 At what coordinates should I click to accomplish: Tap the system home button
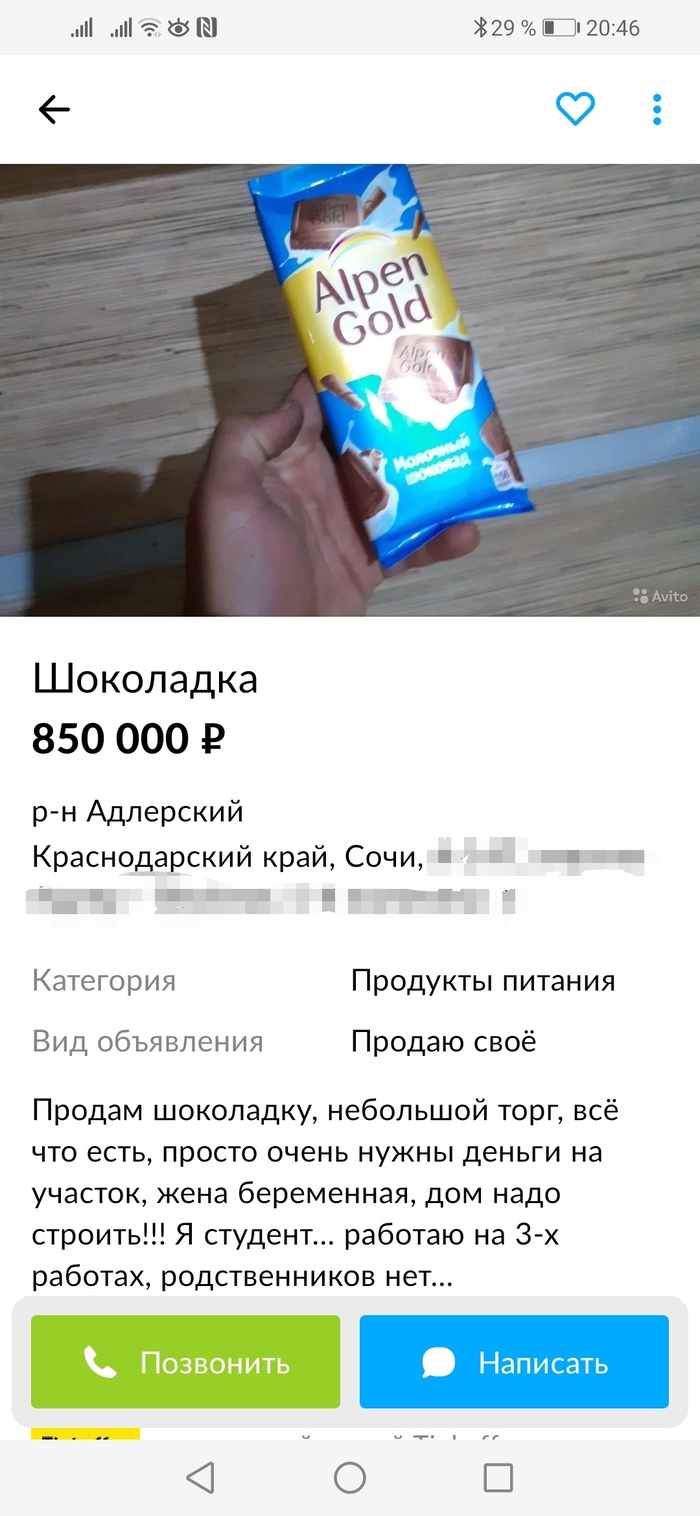pyautogui.click(x=350, y=1477)
